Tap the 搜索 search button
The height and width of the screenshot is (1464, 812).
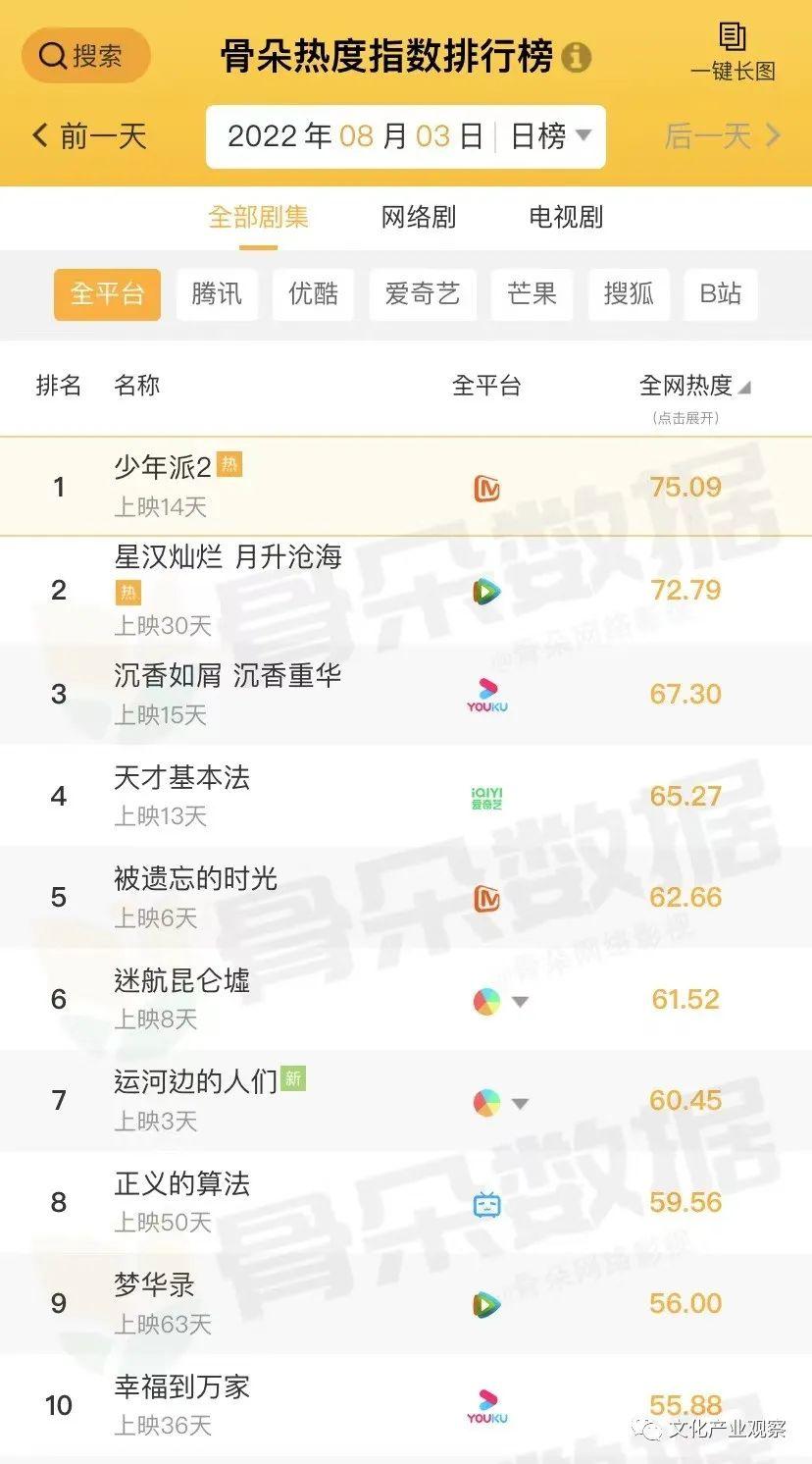(86, 55)
